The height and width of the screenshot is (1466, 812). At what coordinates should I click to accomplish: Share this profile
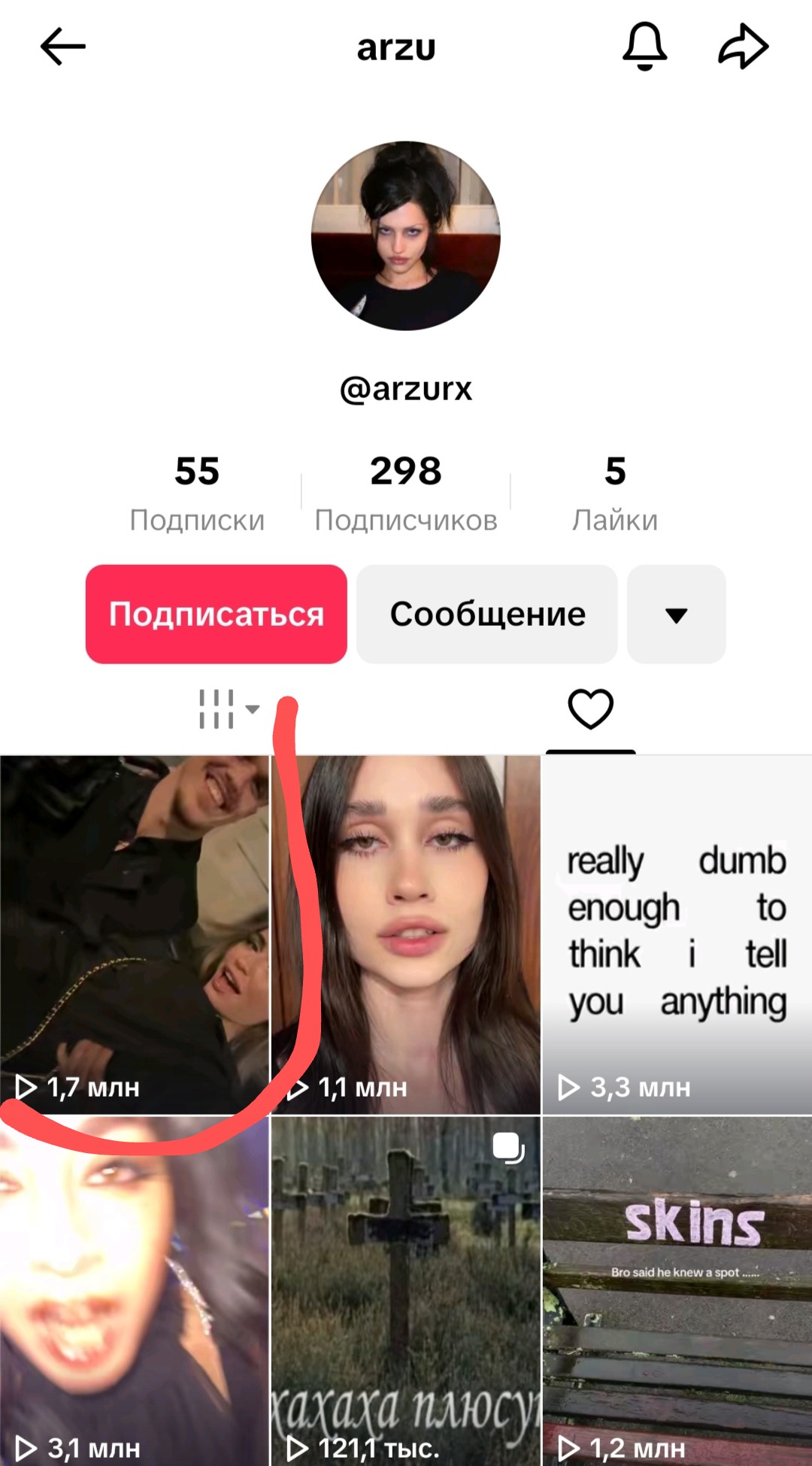coord(744,47)
